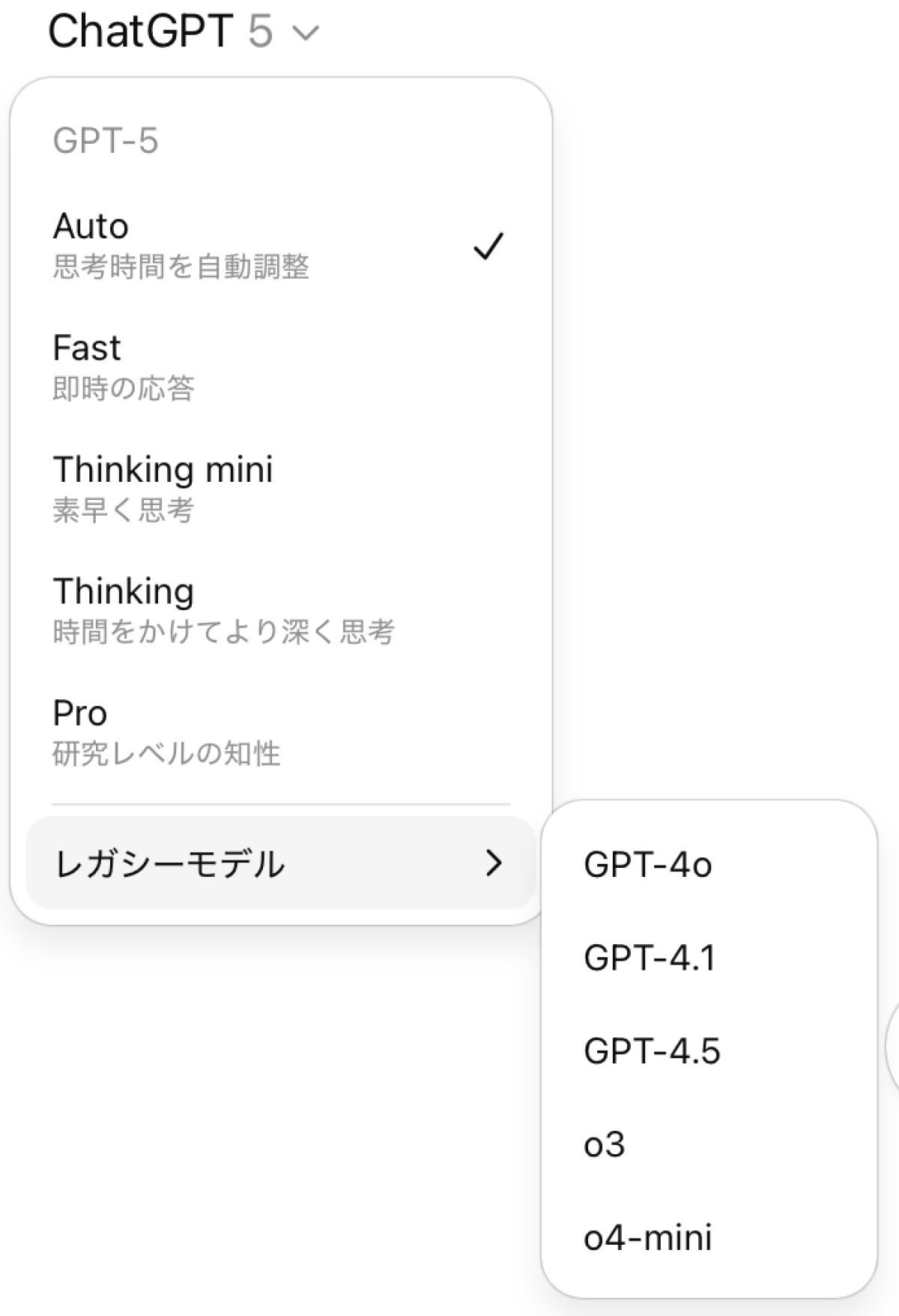Viewport: 899px width, 1316px height.
Task: Switch to Thinking mini mode
Action: click(x=277, y=488)
